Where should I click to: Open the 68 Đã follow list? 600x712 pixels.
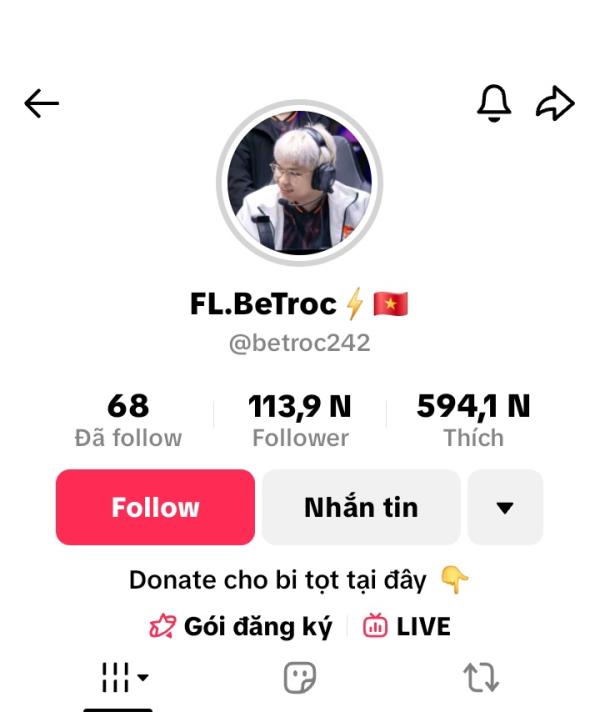pos(128,420)
